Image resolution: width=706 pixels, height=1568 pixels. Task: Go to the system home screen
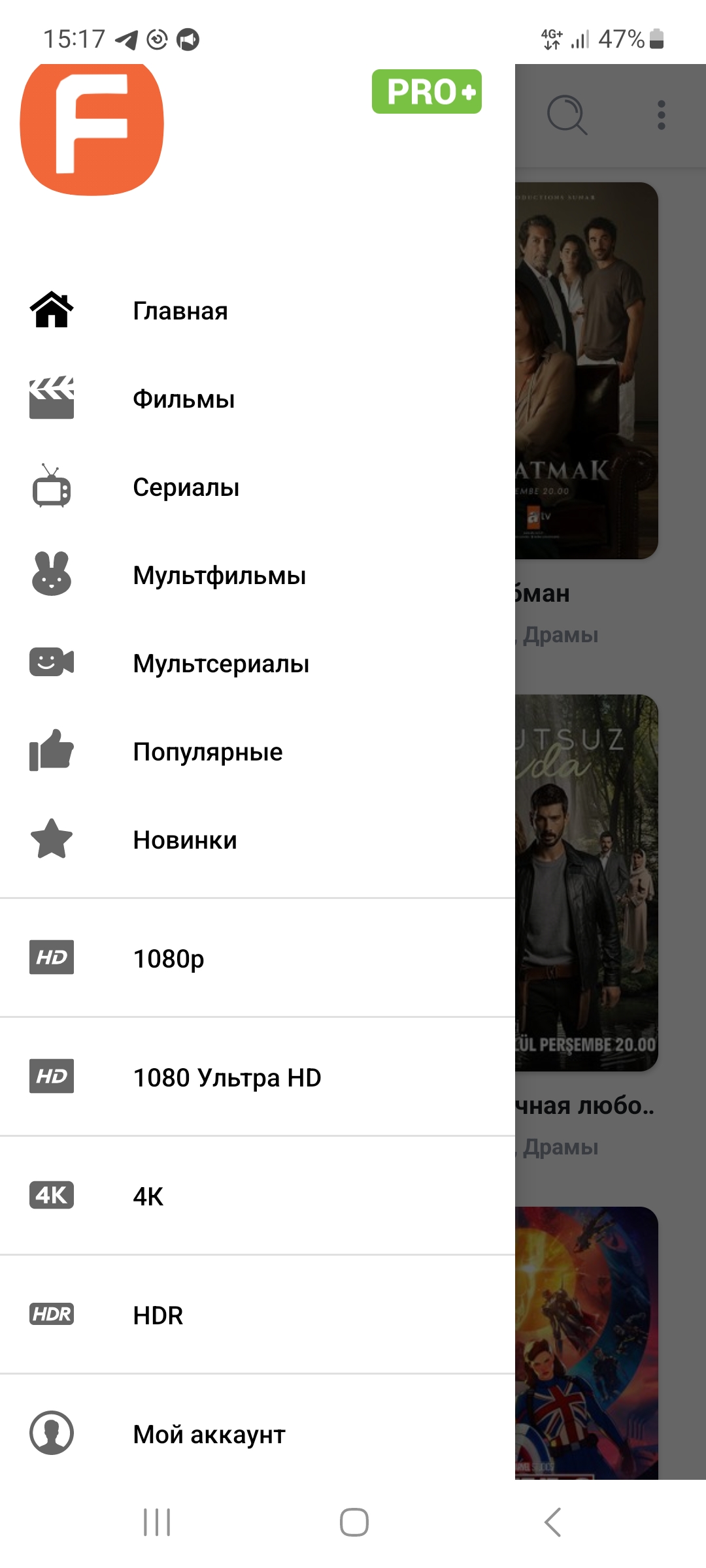(x=354, y=1522)
